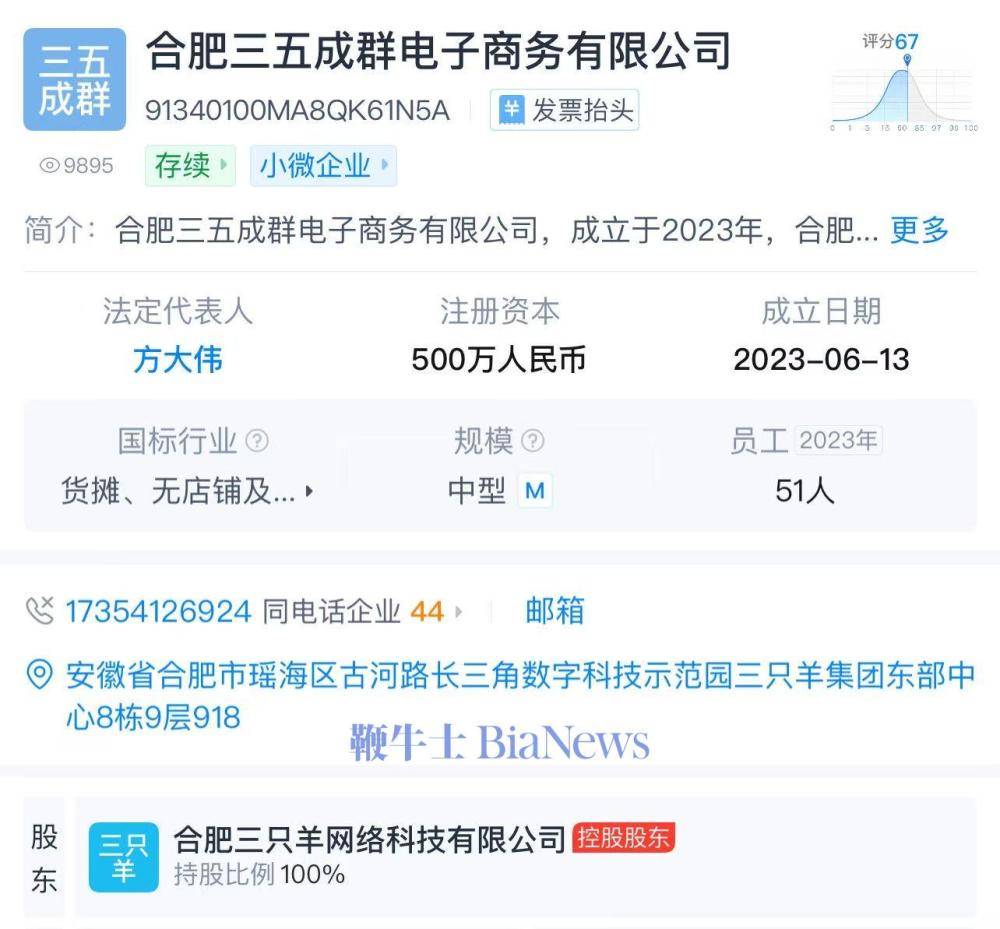The width and height of the screenshot is (1000, 929).
Task: Open the 评分 67 score chart
Action: 904,84
